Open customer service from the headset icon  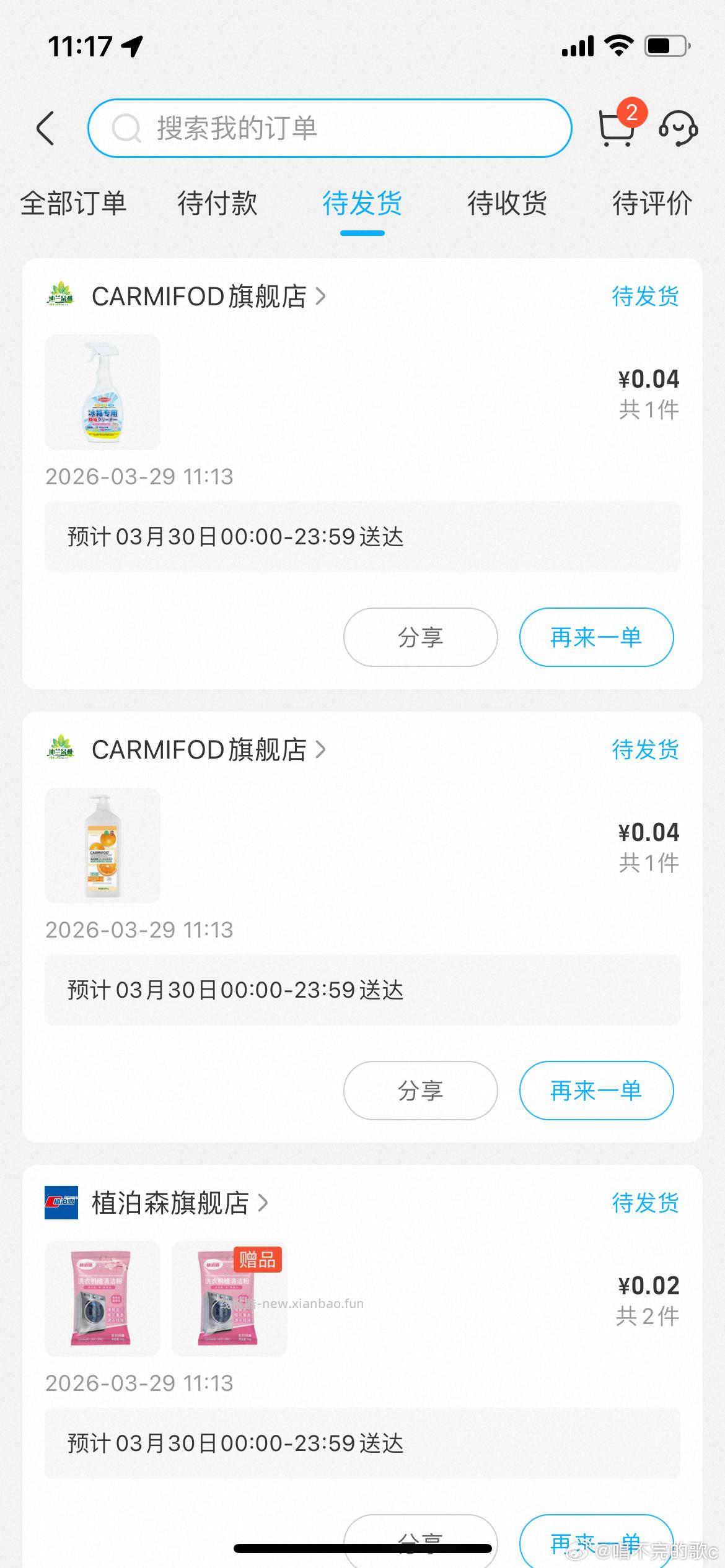(x=679, y=128)
